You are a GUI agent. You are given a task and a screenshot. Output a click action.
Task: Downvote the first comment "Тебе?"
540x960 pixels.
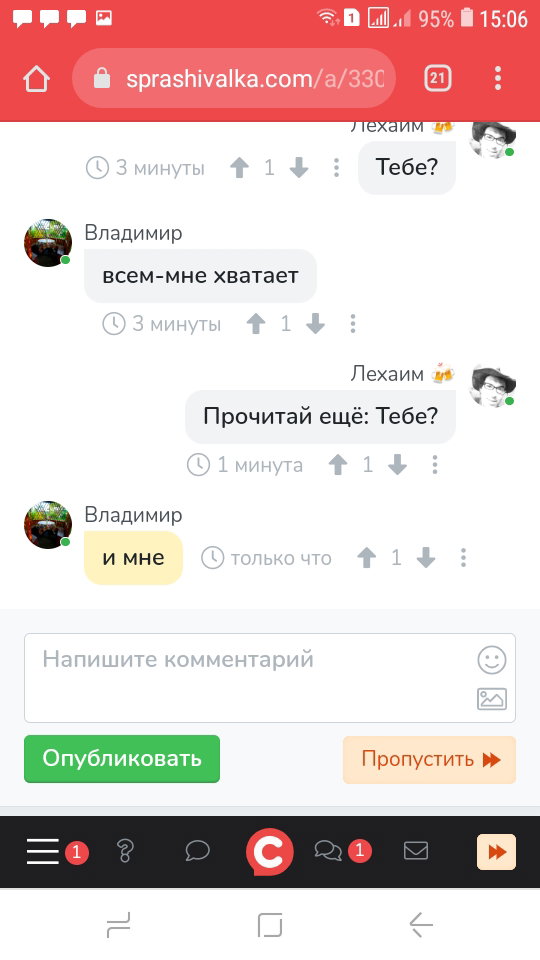(x=299, y=168)
